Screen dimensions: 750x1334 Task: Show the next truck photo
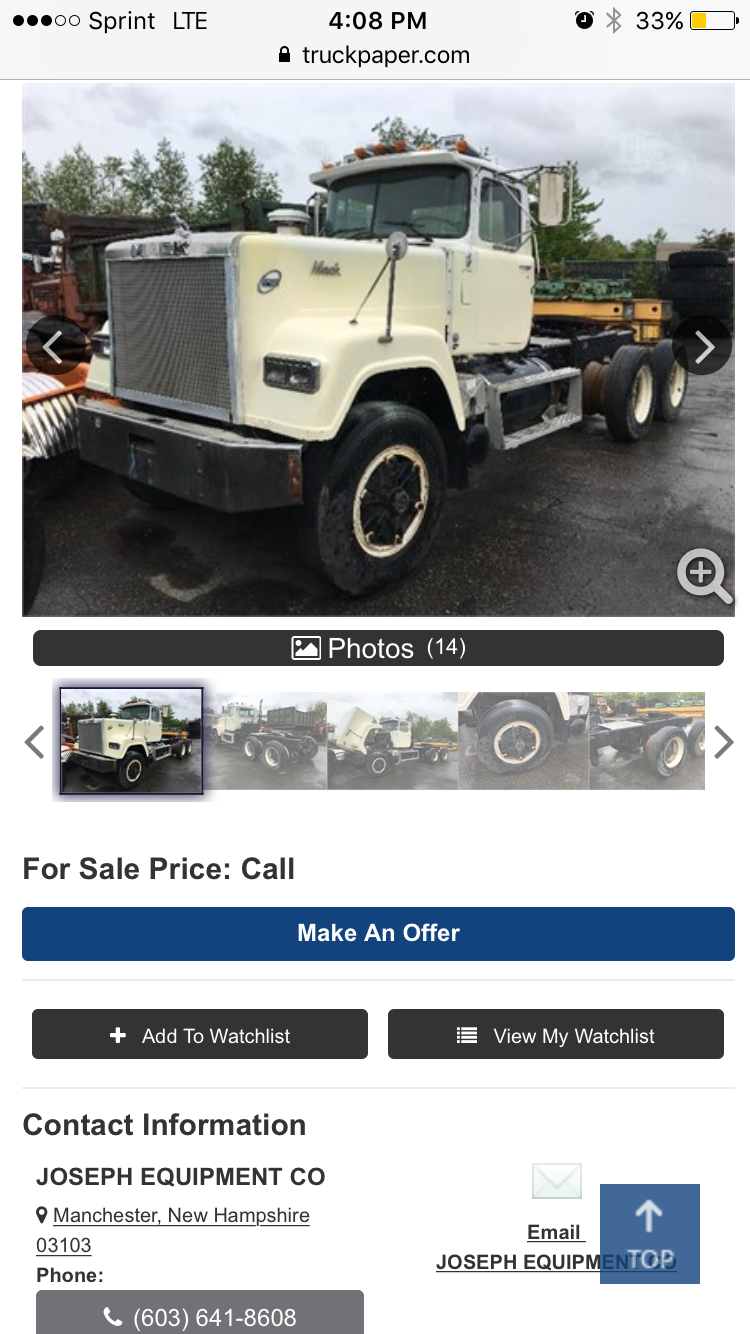click(703, 346)
